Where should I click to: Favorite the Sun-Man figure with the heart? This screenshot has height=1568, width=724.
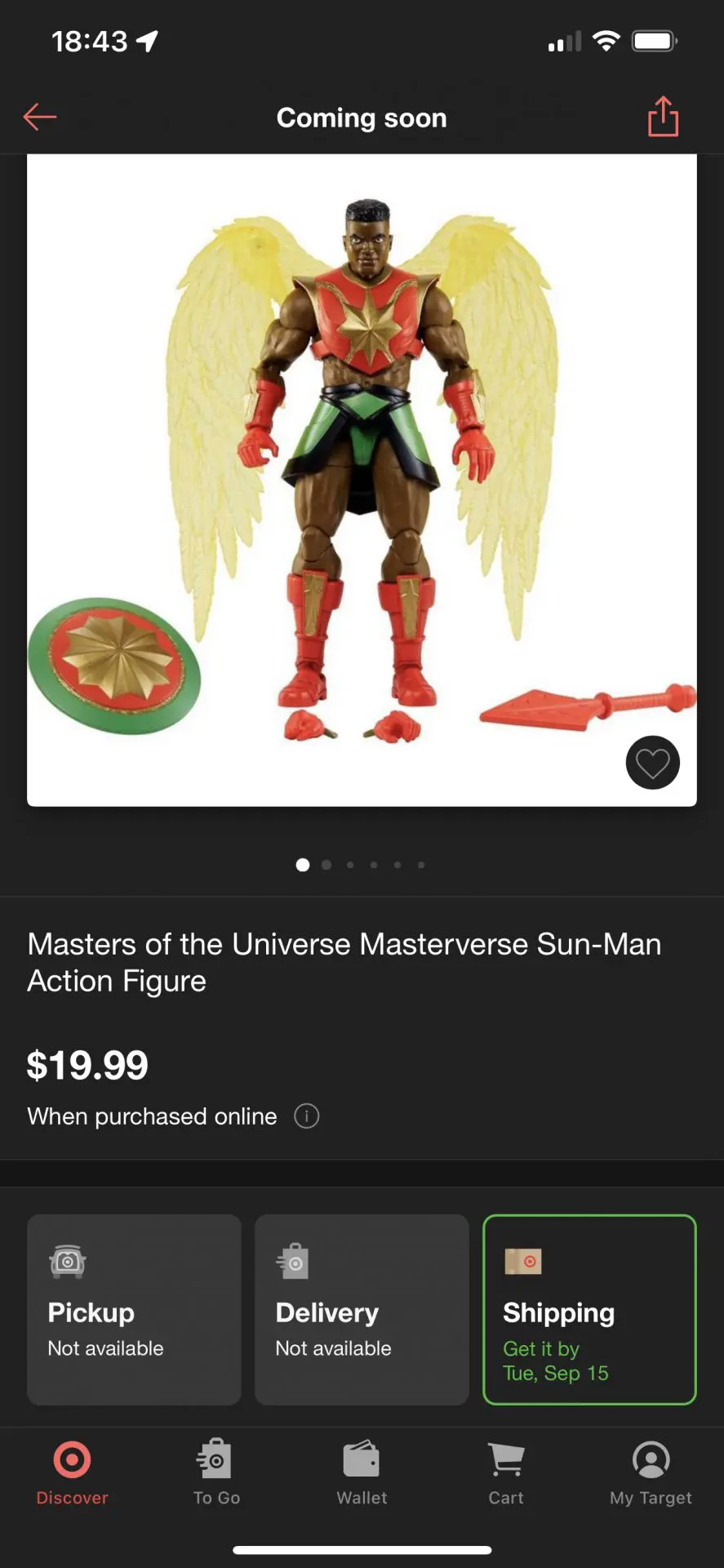652,763
